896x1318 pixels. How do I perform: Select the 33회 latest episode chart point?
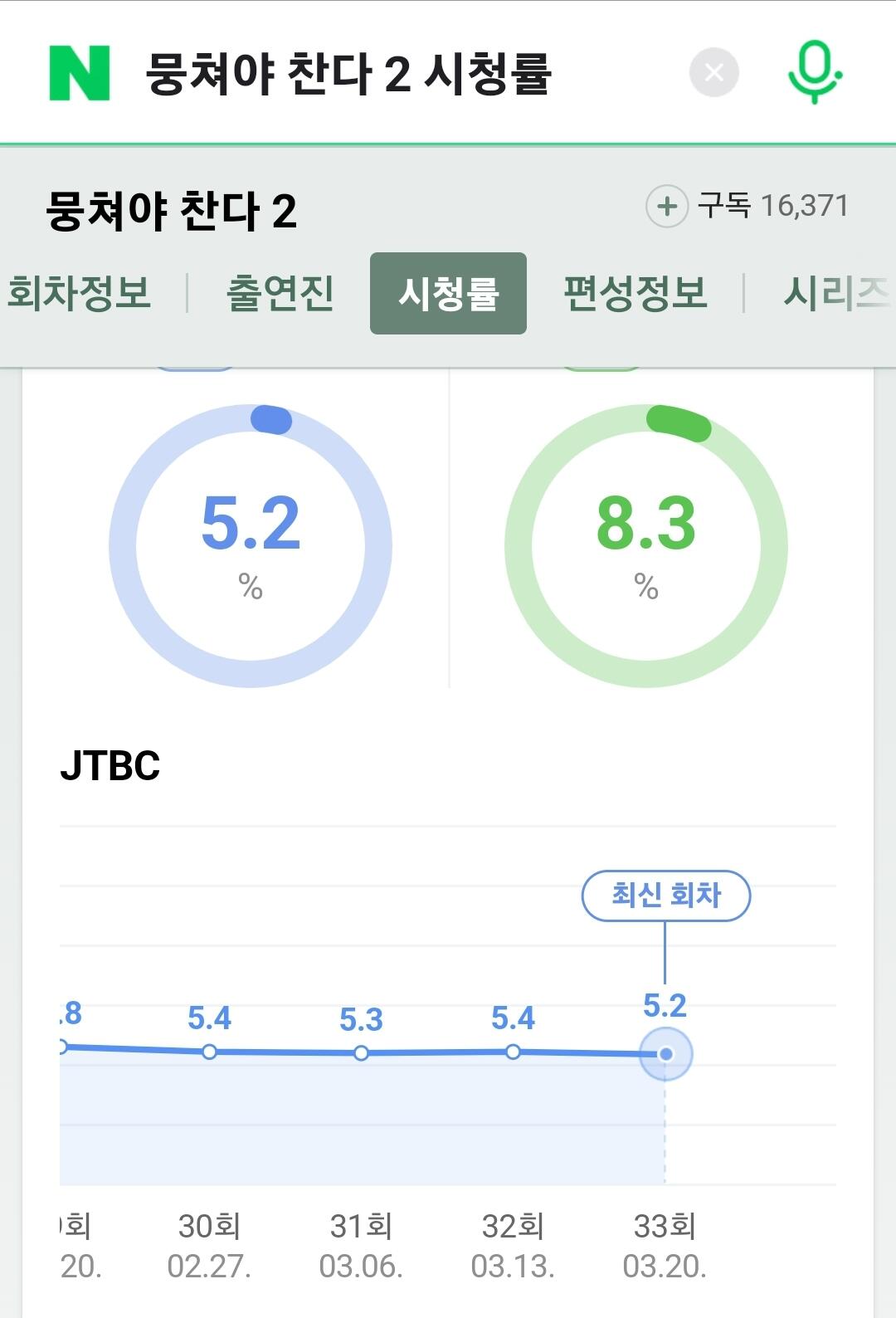665,1054
